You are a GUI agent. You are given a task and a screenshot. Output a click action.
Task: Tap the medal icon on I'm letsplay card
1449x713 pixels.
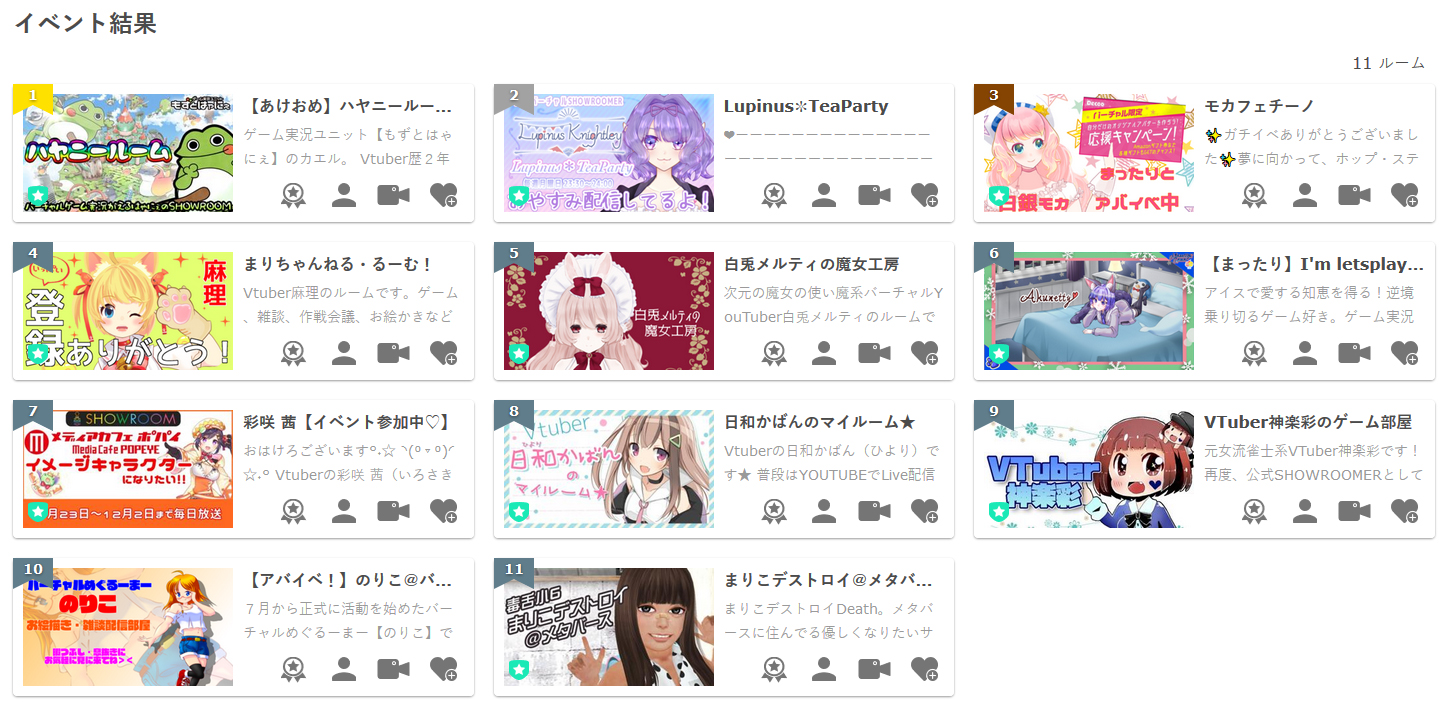1254,353
